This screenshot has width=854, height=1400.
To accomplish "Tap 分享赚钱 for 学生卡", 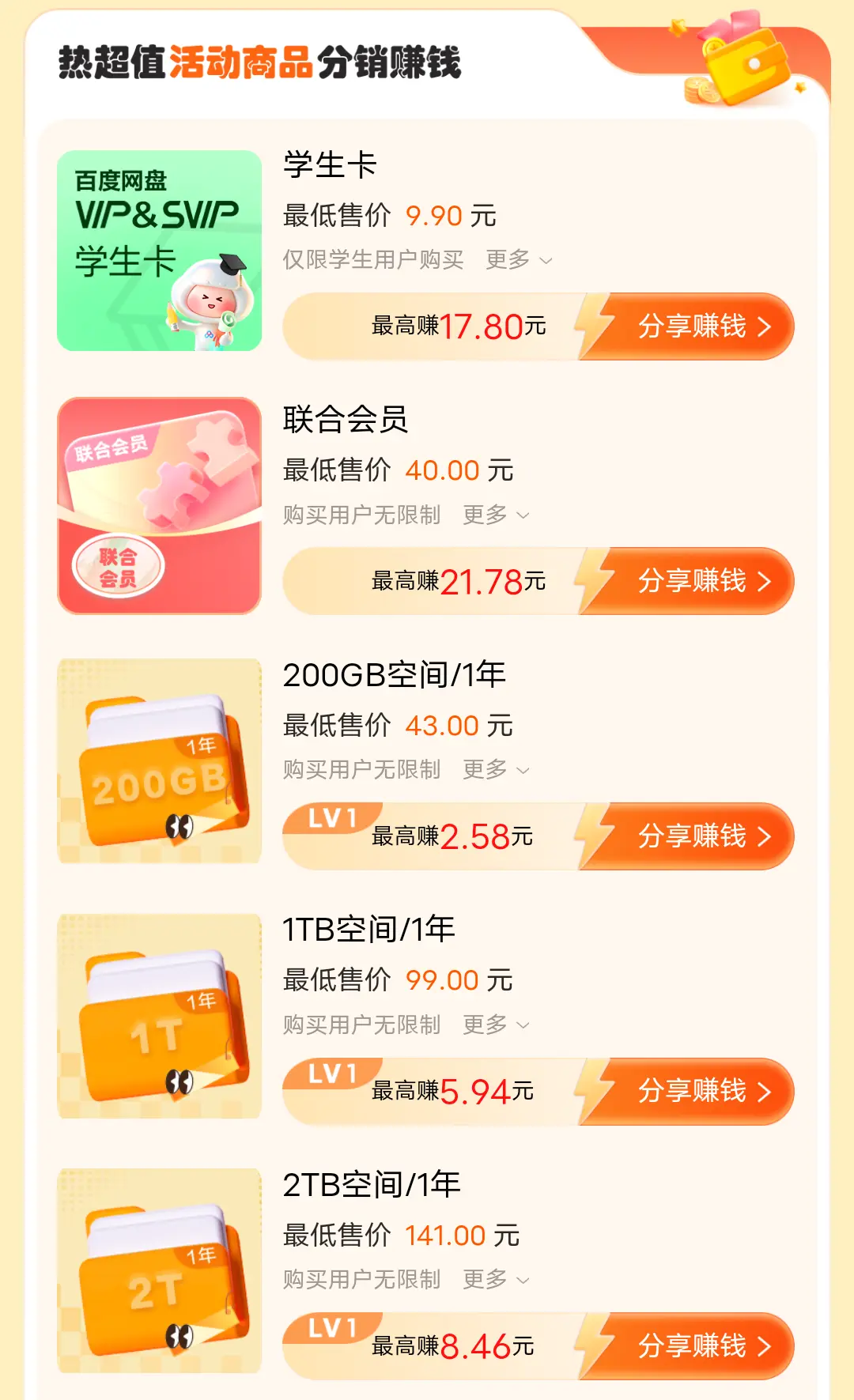I will 691,326.
